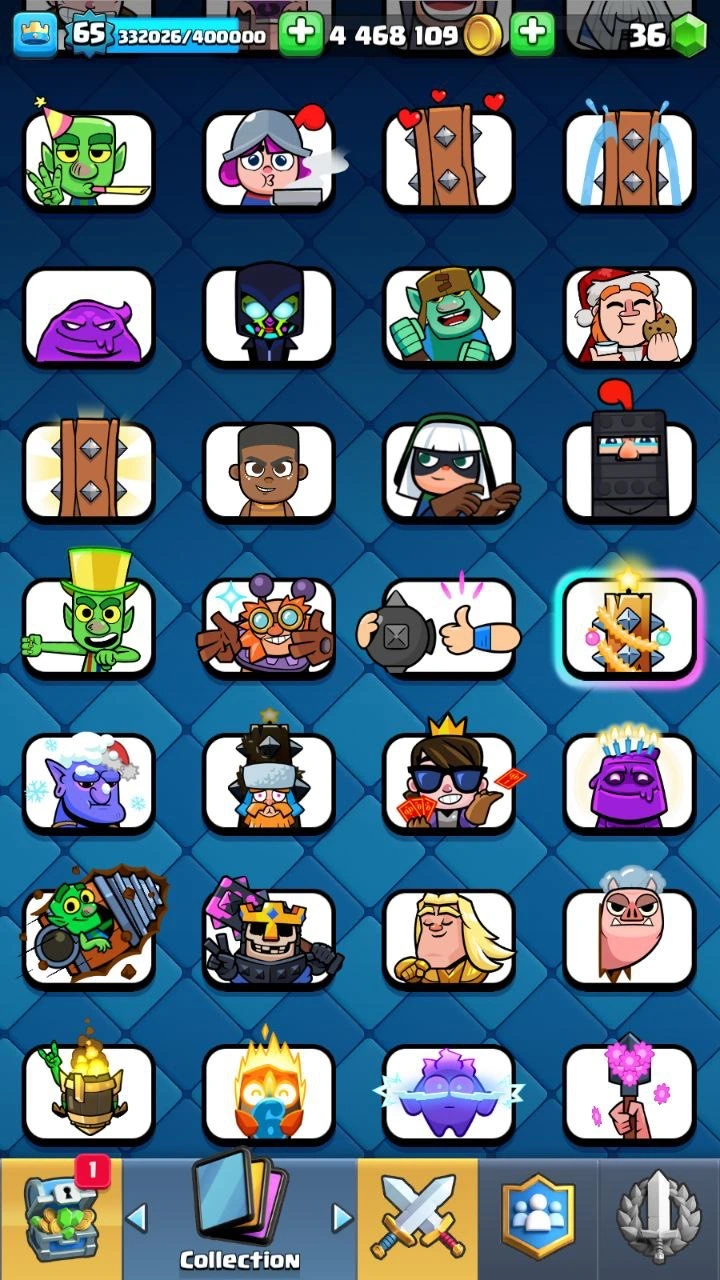Select the highlighted Christmas decorated log emote
The image size is (720, 1280).
[629, 628]
